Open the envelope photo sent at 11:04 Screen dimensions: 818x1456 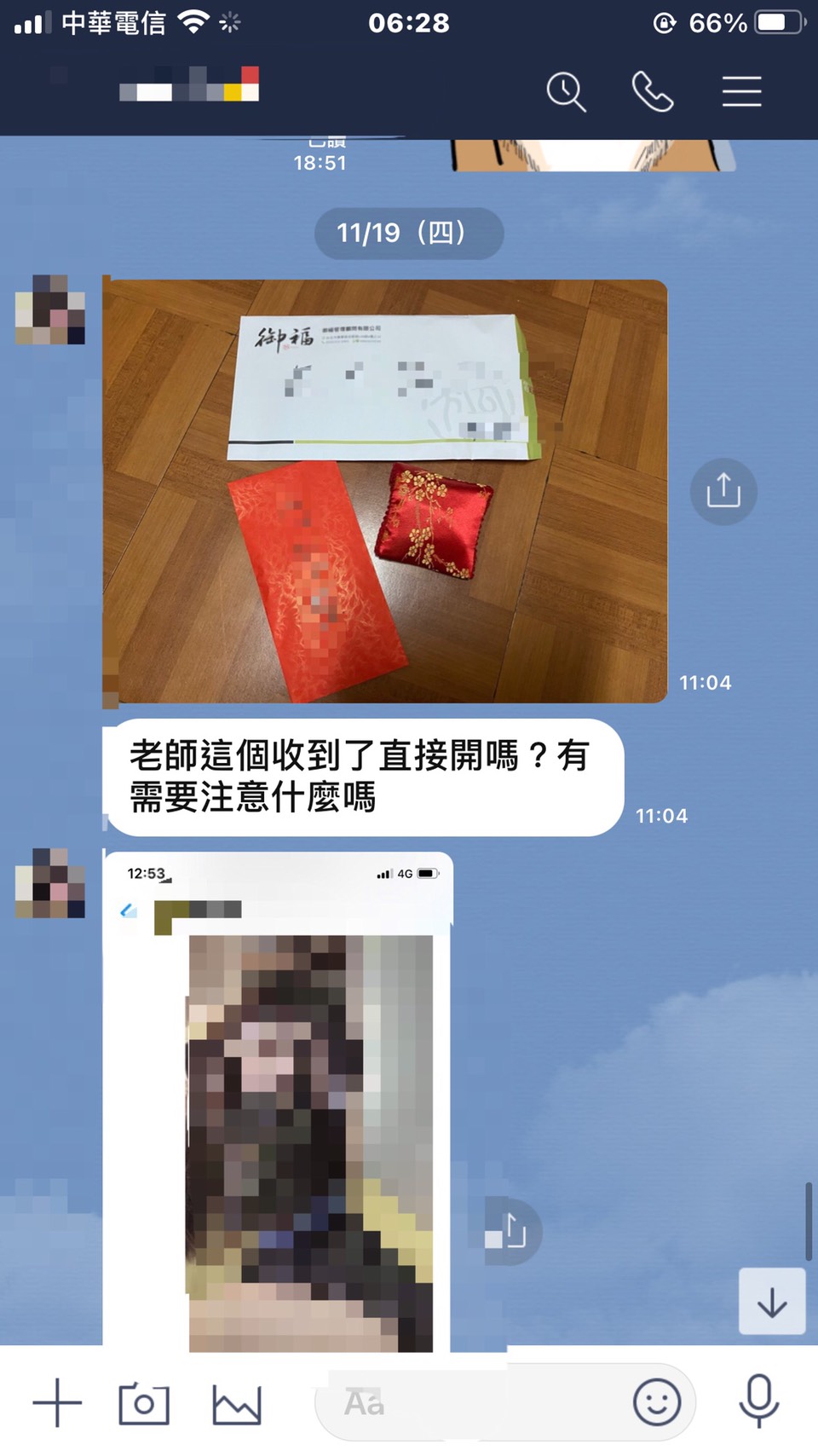(384, 492)
